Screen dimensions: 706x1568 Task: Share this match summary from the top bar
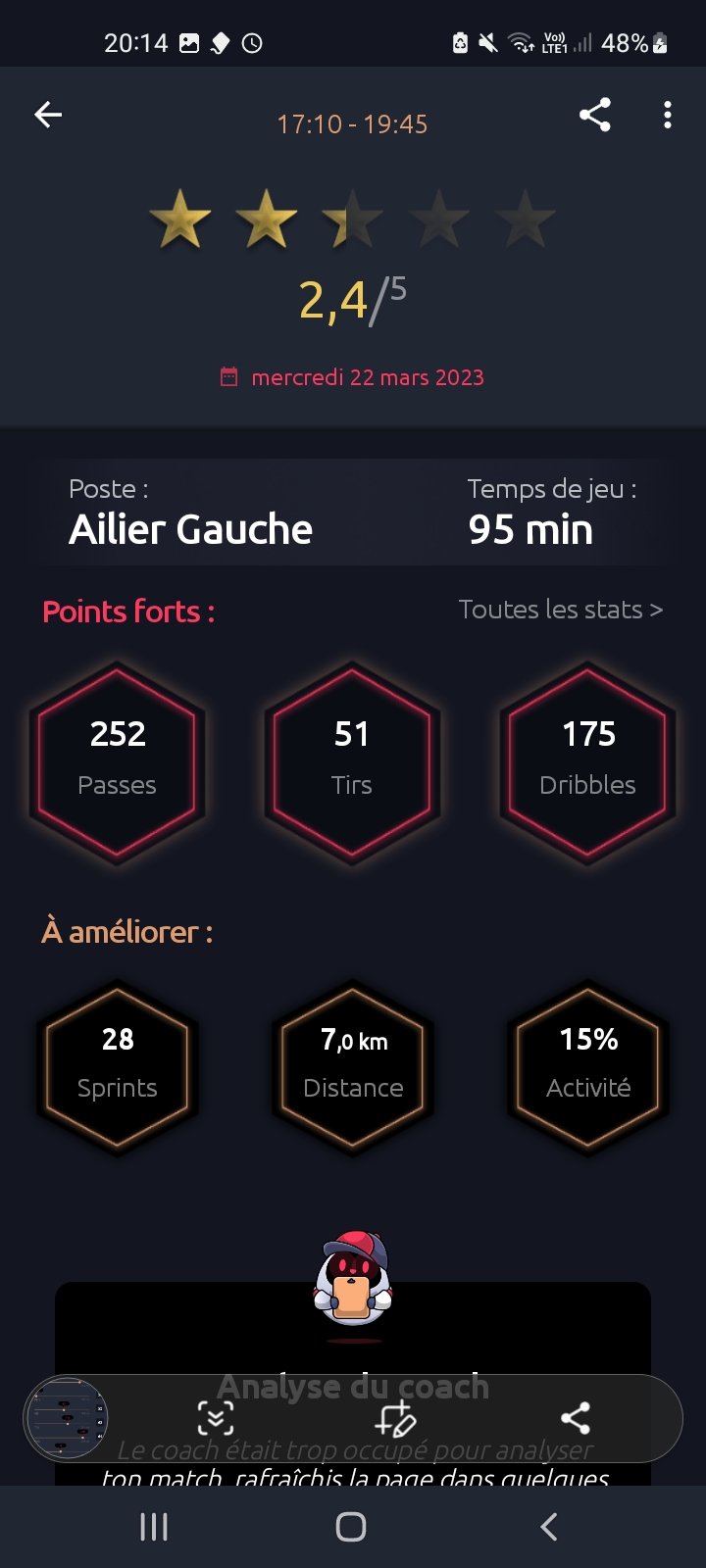click(x=595, y=115)
